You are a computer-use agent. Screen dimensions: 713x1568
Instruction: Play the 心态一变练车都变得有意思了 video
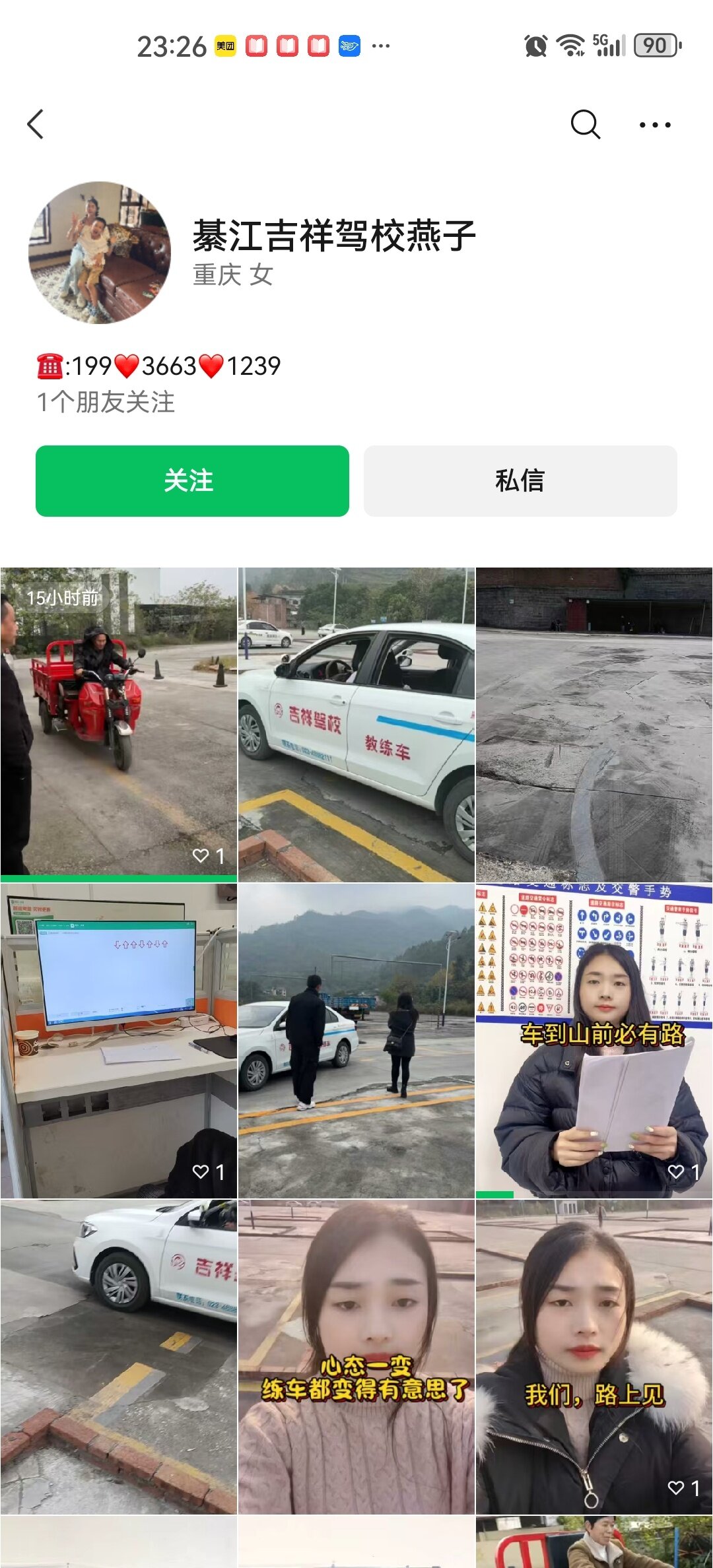(356, 1356)
